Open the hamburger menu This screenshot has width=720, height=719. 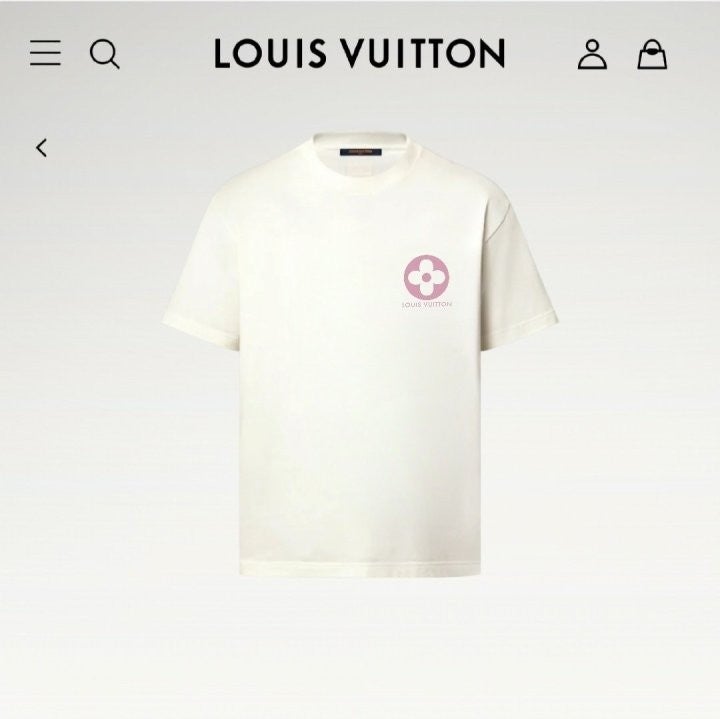(x=45, y=53)
